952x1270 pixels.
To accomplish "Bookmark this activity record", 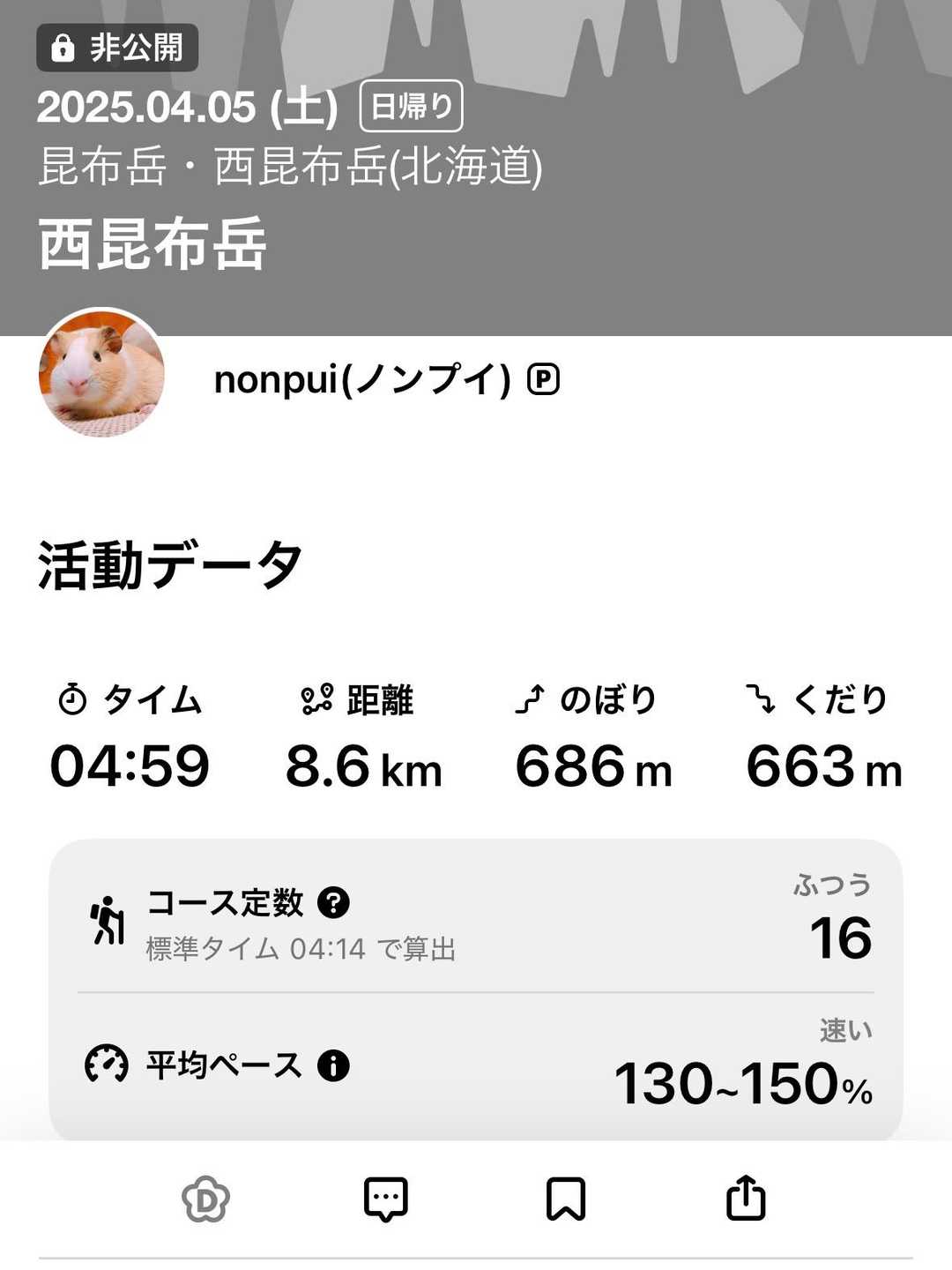I will [x=566, y=1199].
